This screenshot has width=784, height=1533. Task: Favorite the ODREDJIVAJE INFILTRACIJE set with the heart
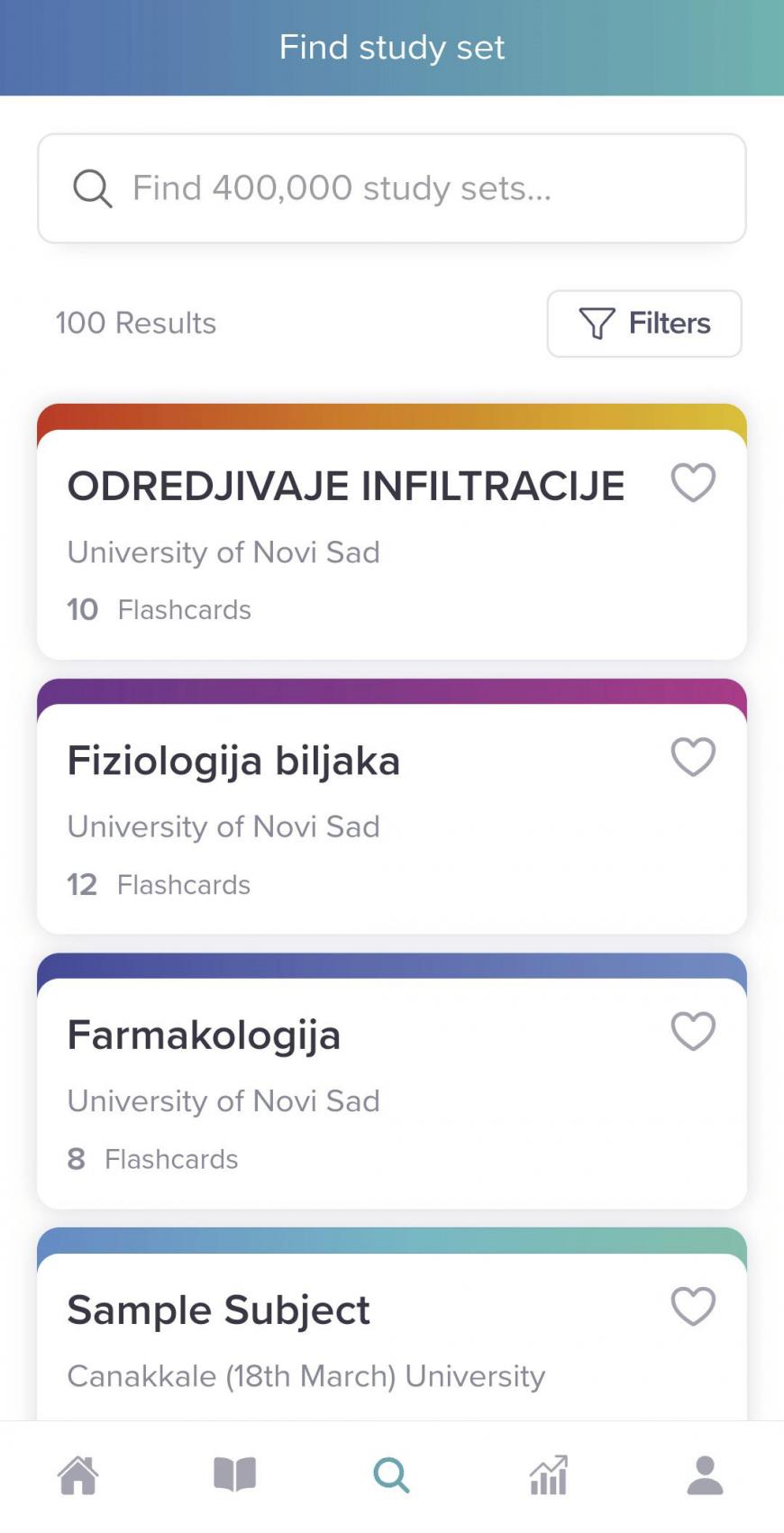693,482
